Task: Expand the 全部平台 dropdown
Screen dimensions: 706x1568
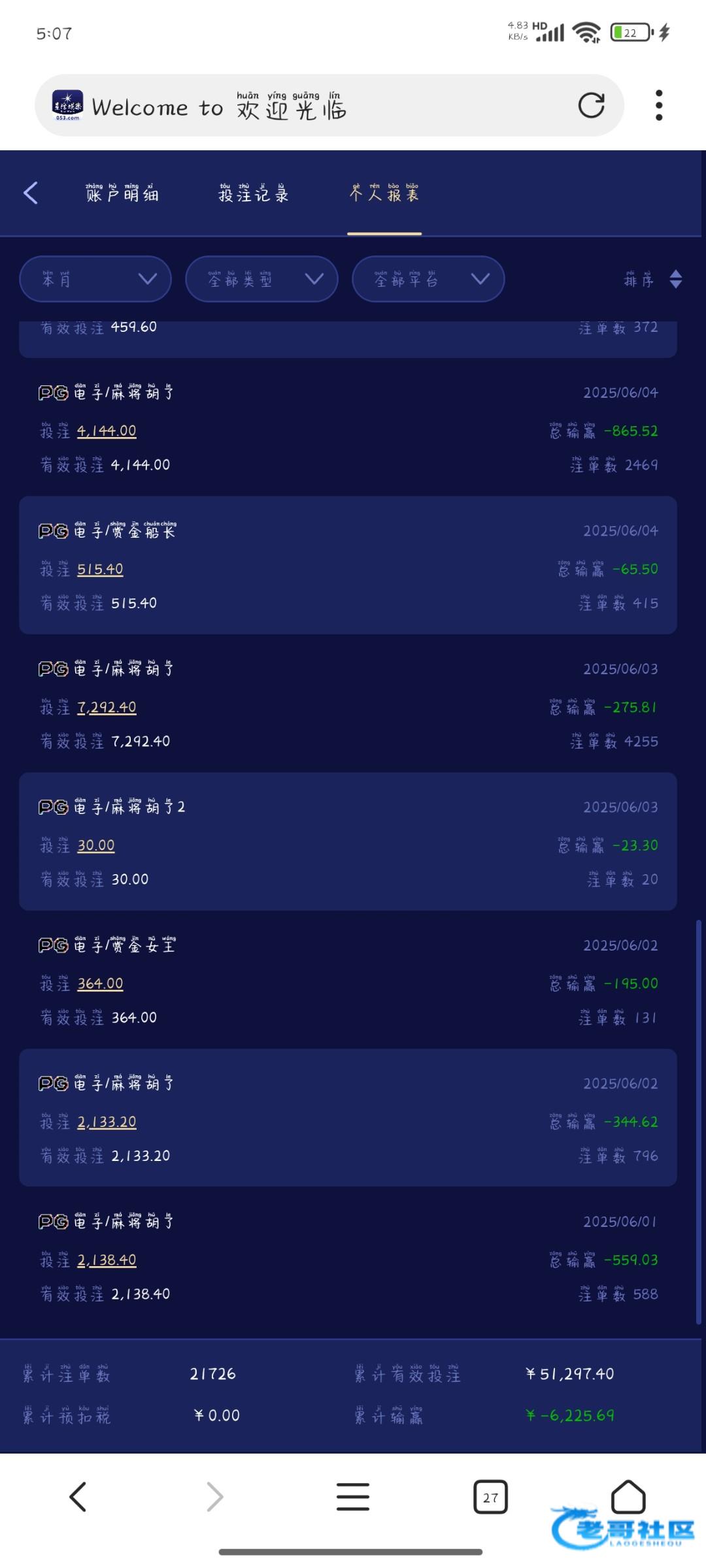Action: (x=428, y=279)
